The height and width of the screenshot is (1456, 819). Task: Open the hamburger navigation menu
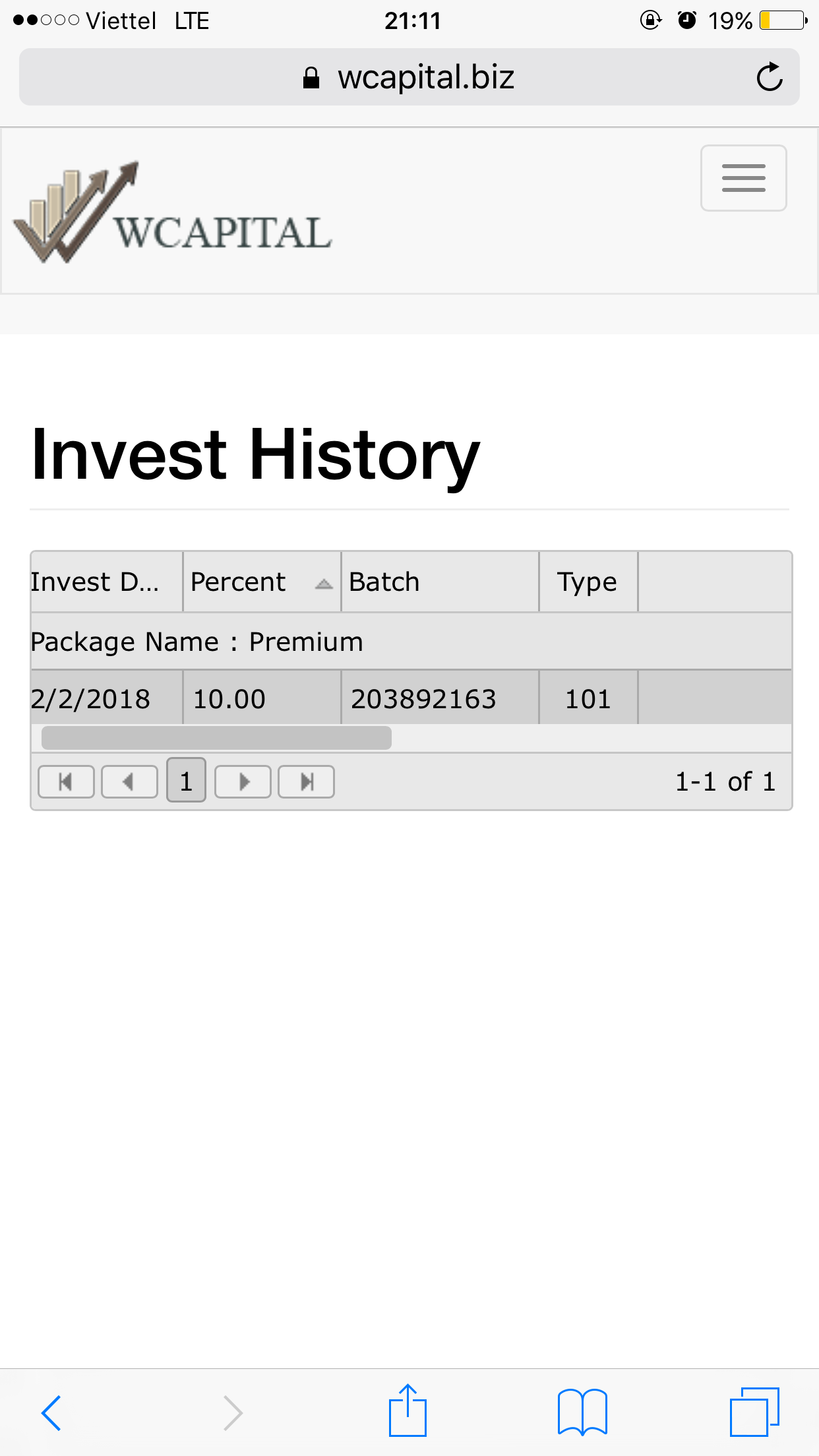pos(743,178)
